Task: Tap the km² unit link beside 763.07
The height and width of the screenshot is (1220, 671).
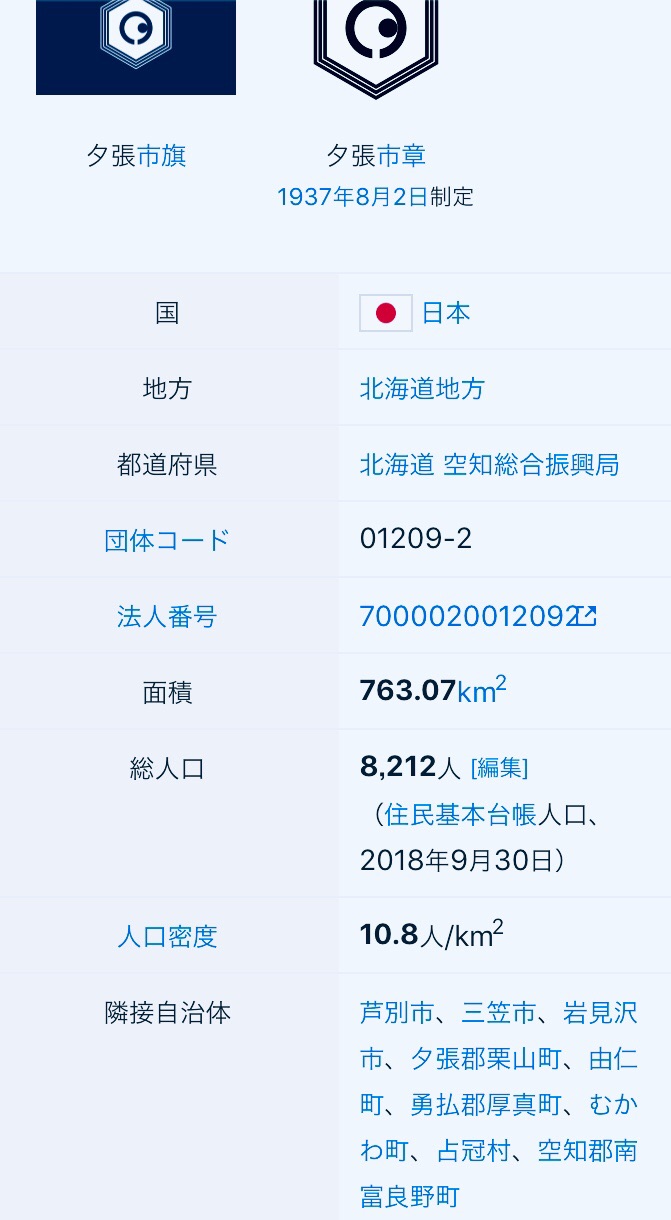Action: pos(482,690)
